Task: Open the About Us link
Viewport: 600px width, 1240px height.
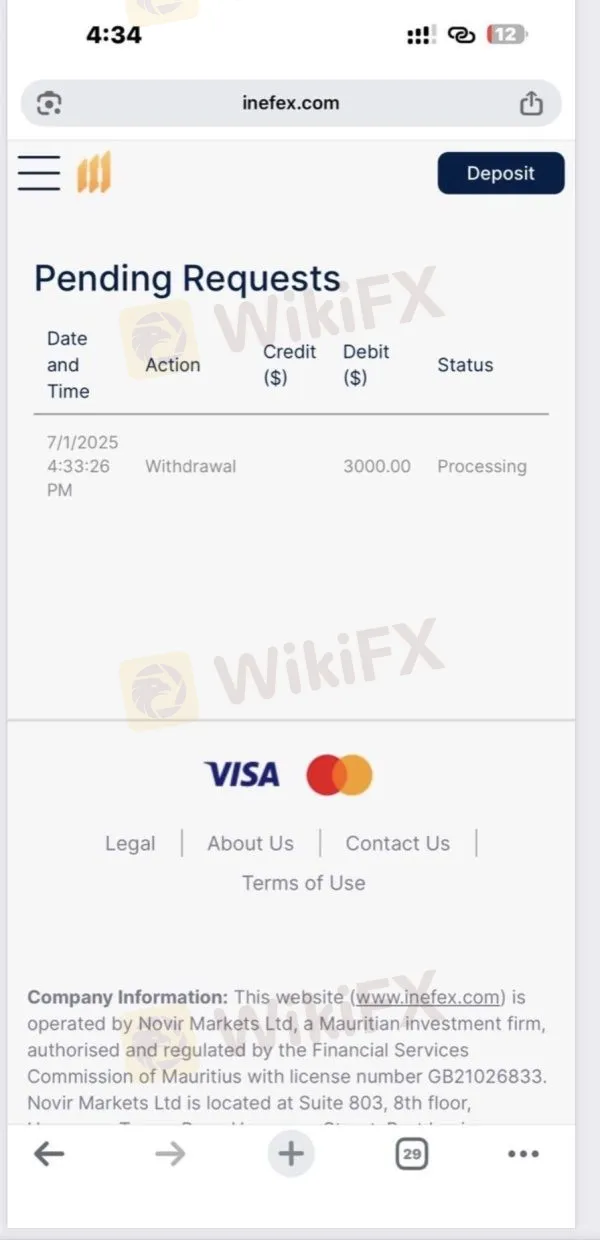Action: [250, 843]
